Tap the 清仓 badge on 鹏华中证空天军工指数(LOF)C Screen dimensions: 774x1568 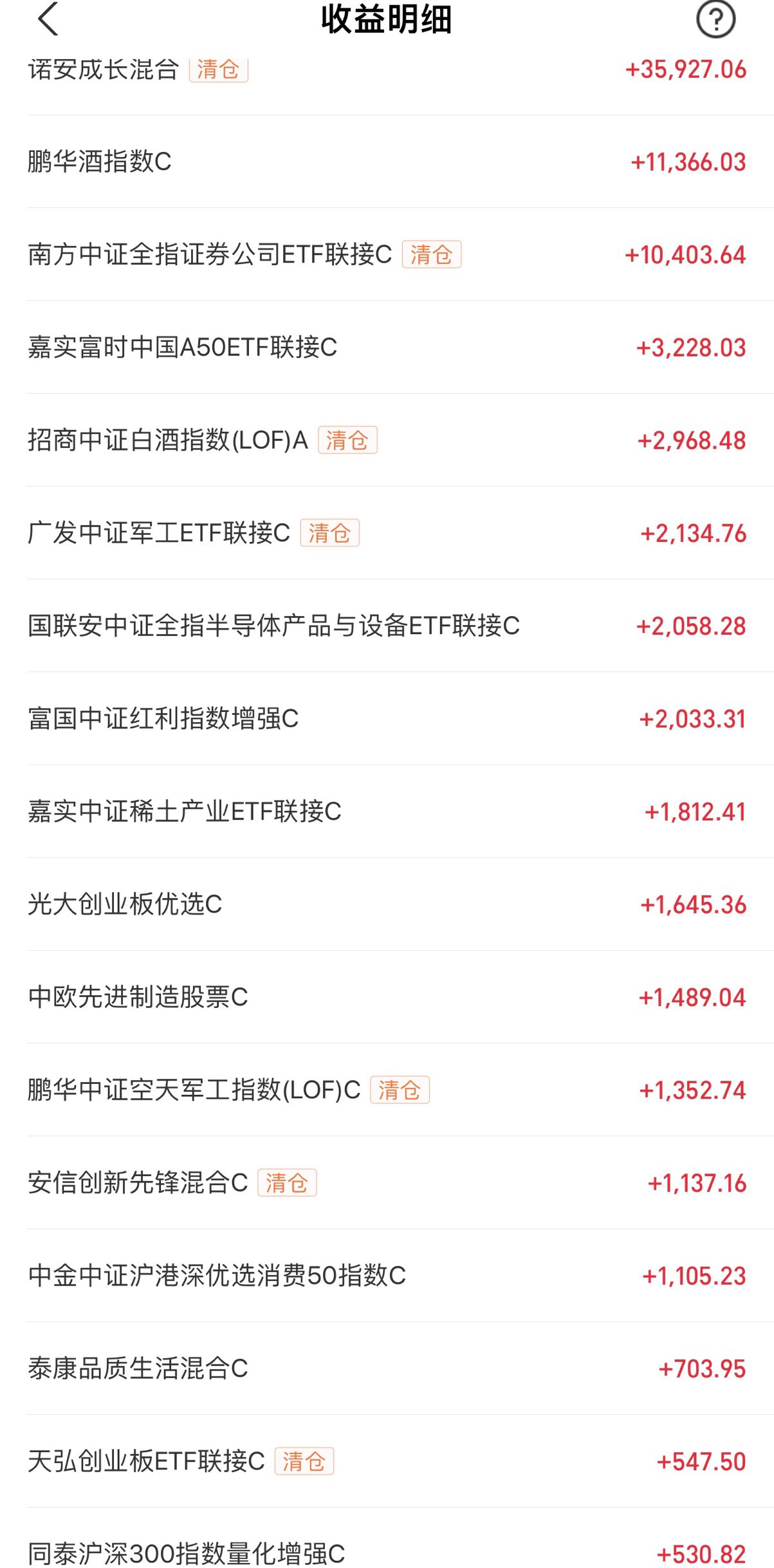(x=398, y=1090)
